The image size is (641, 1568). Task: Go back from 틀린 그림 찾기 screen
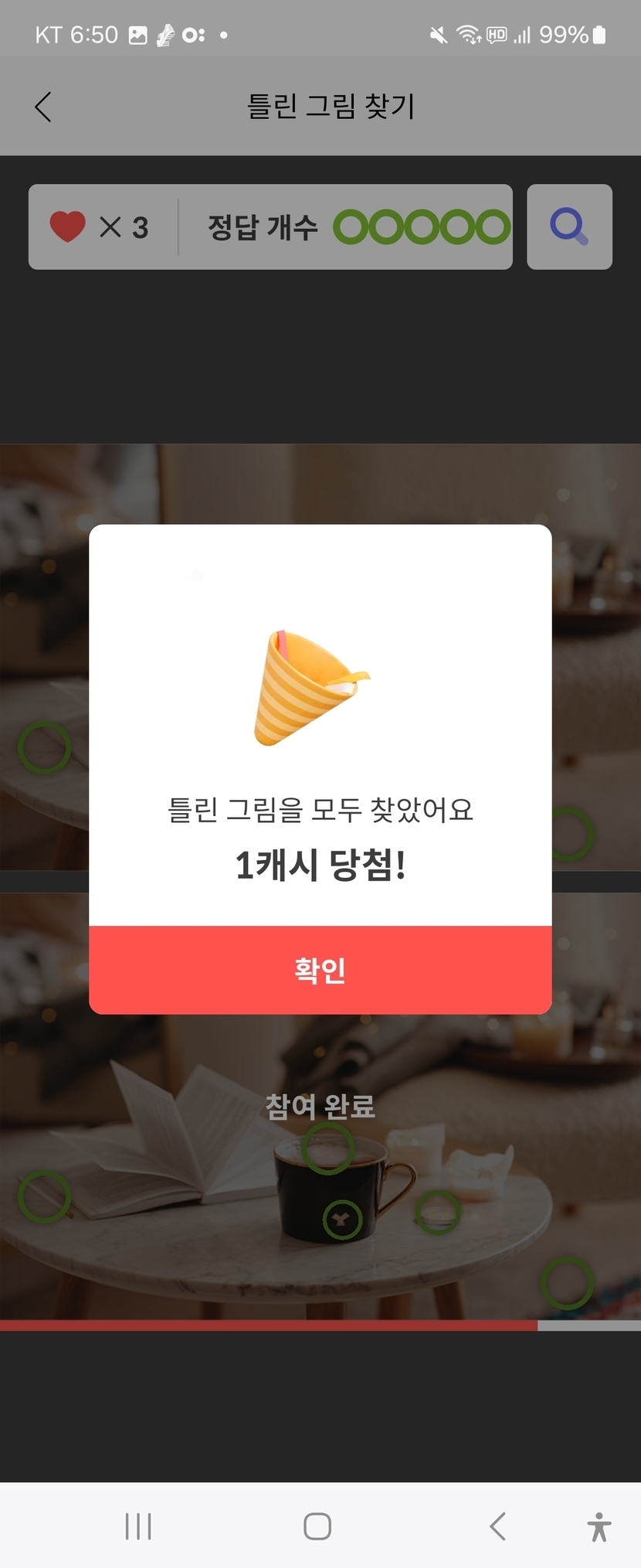44,107
